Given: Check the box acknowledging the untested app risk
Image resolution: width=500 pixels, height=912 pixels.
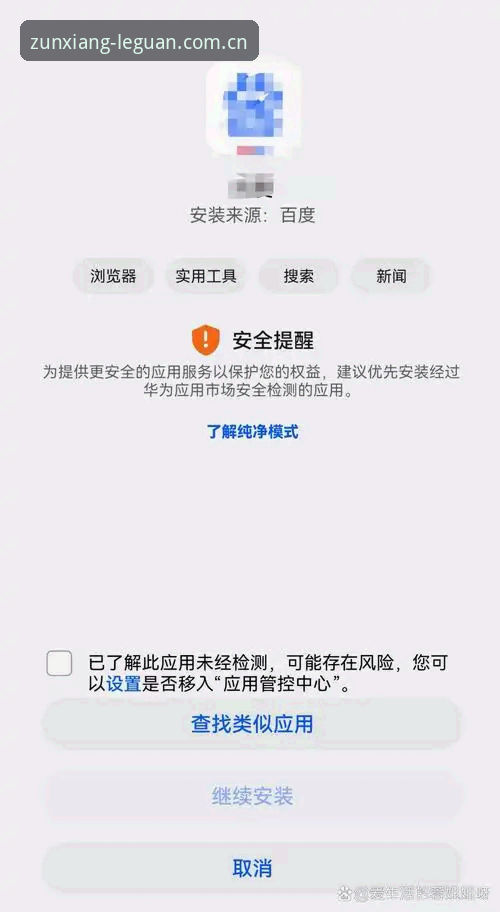Looking at the screenshot, I should 59,663.
